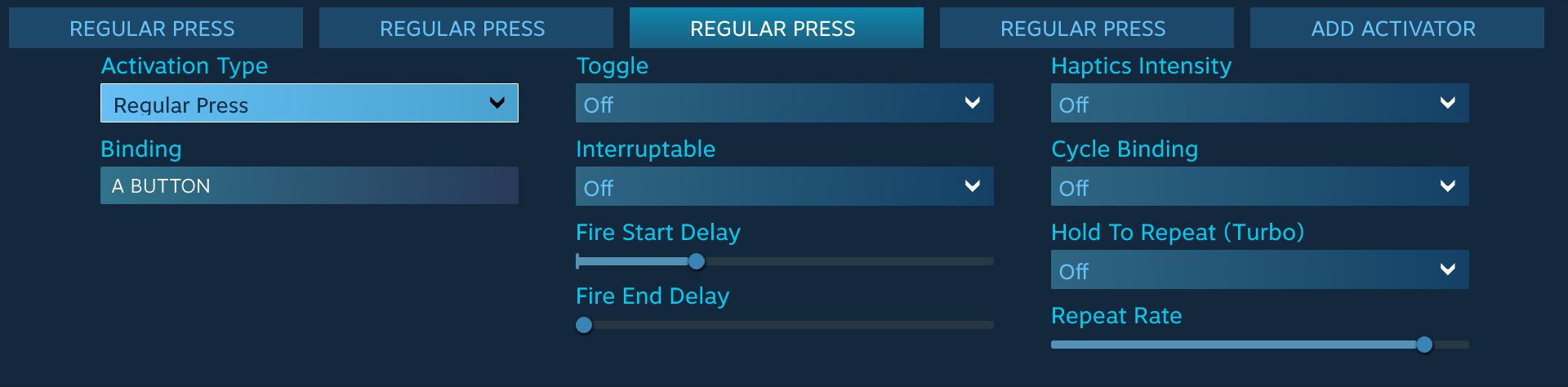The image size is (1568, 387).
Task: Expand the Hold To Repeat (Turbo) dropdown
Action: click(x=1259, y=270)
